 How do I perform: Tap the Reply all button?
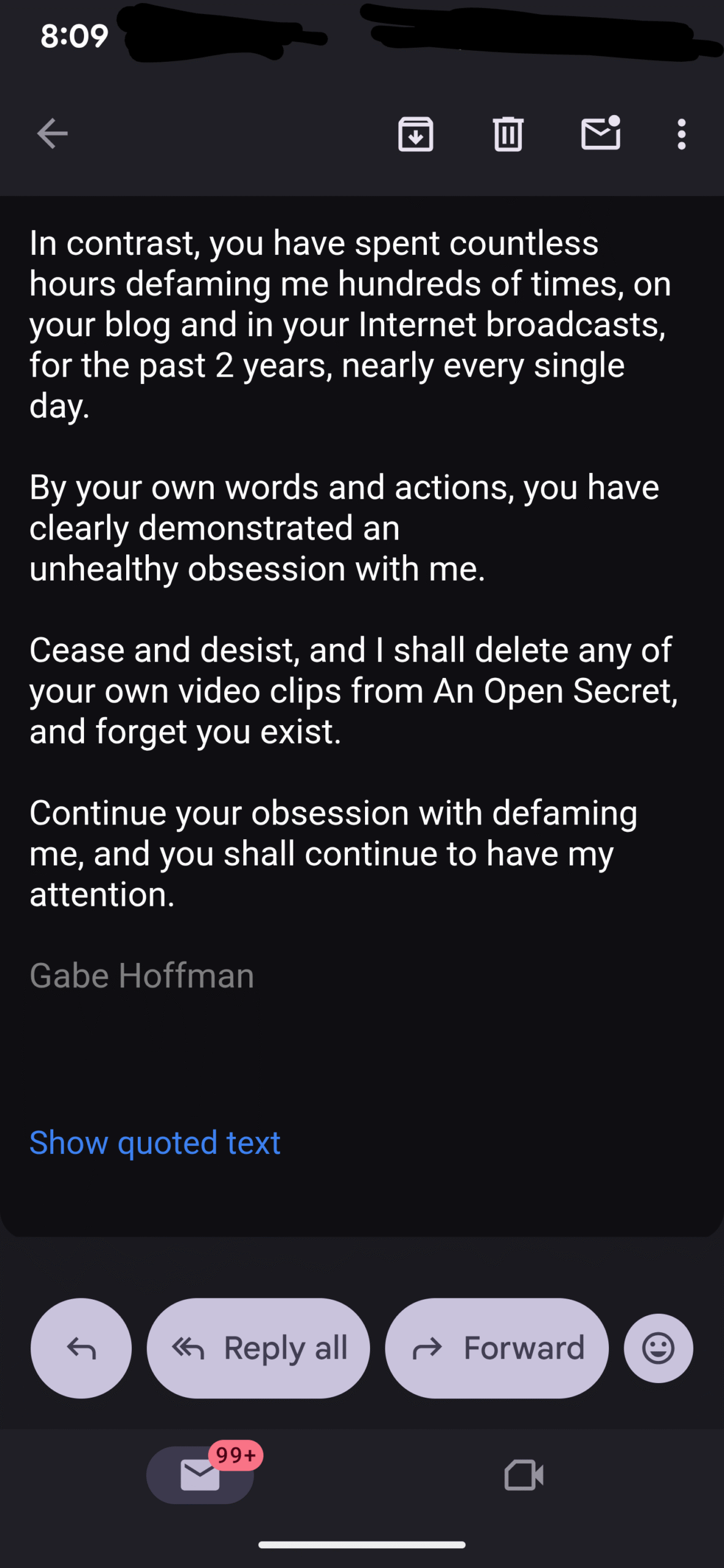point(258,1347)
